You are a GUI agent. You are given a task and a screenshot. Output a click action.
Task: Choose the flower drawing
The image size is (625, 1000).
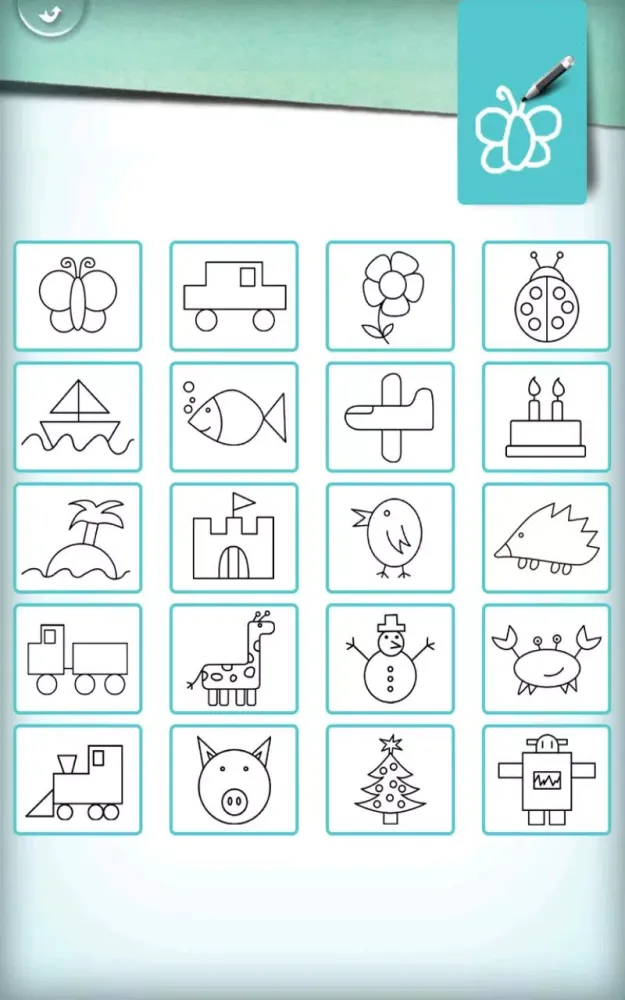pos(390,296)
